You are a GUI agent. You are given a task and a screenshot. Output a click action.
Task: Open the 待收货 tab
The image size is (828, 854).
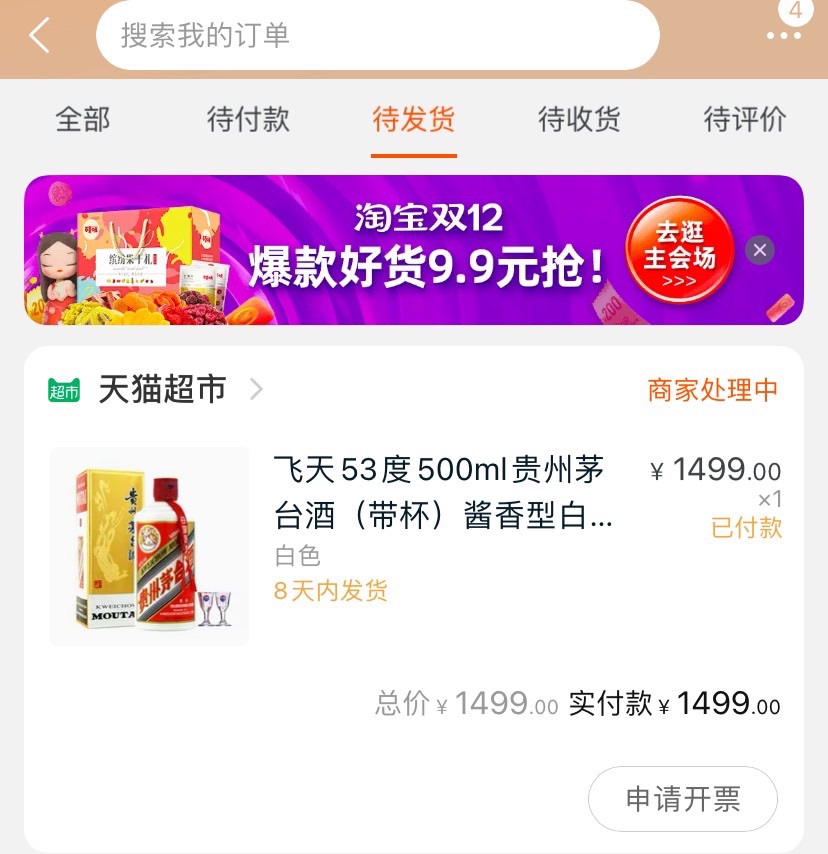[579, 120]
